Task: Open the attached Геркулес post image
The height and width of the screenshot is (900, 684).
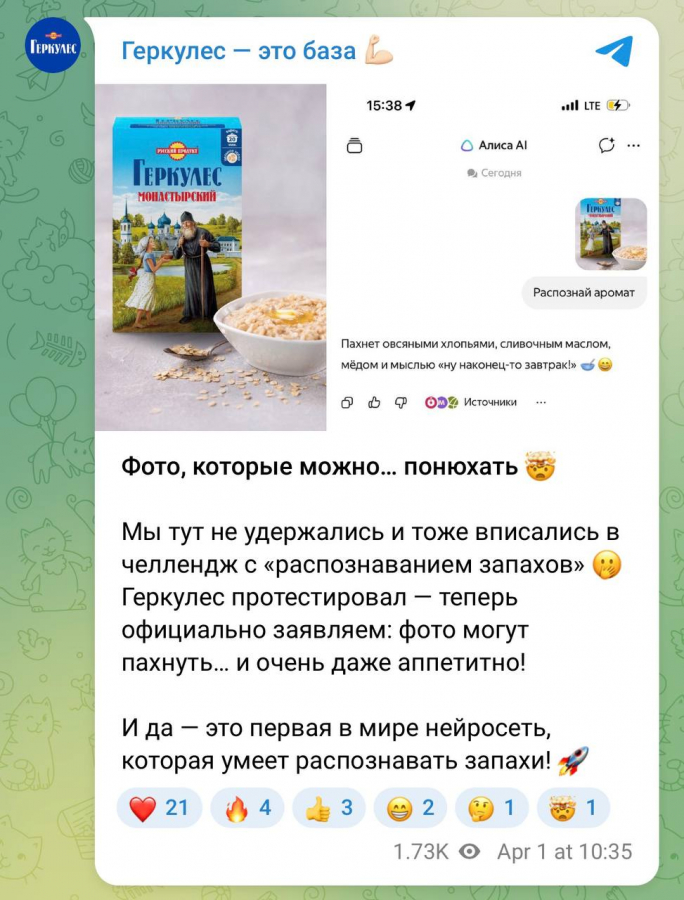Action: 378,257
